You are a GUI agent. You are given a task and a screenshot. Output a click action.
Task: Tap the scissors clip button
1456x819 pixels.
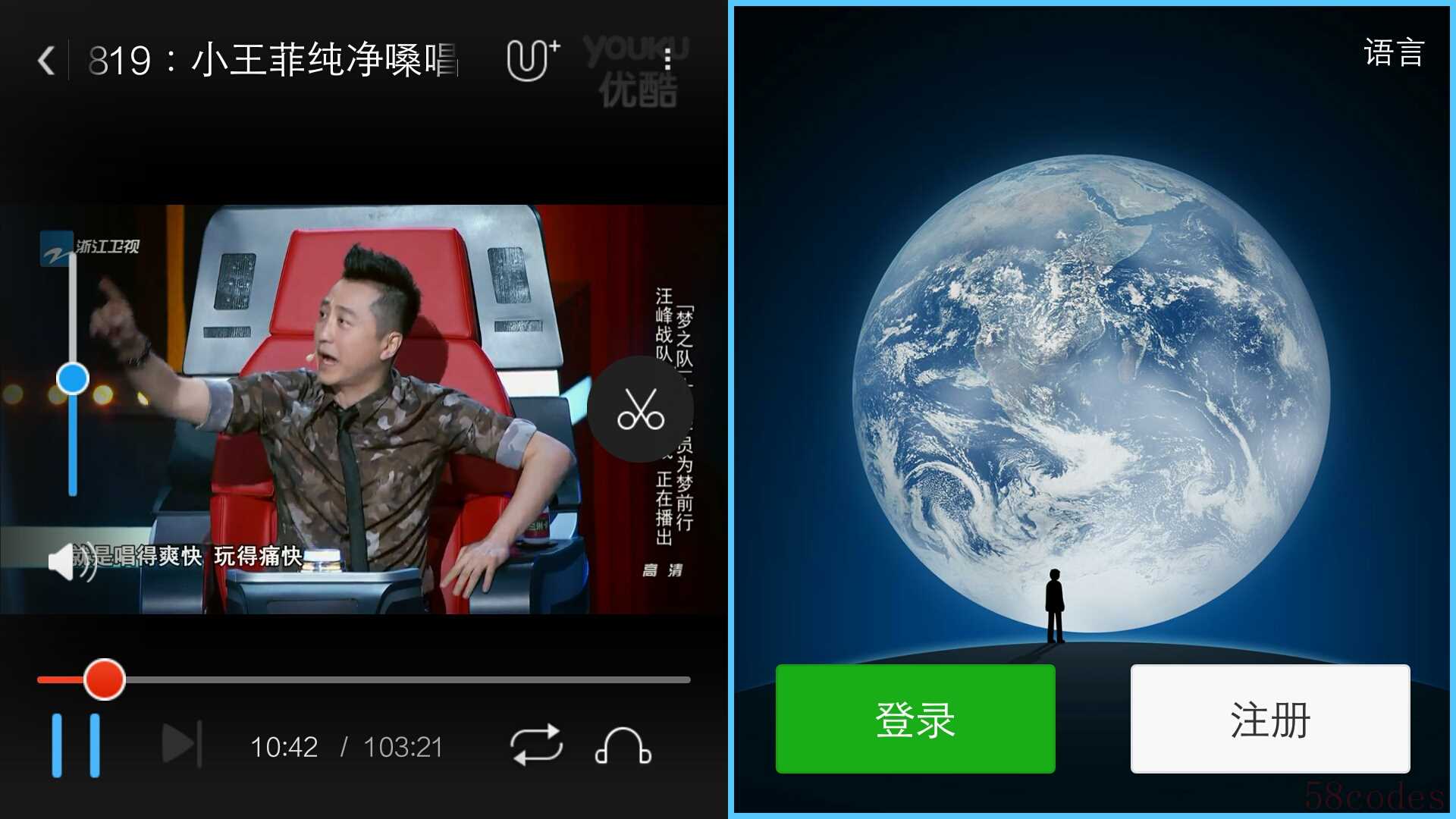(x=641, y=409)
